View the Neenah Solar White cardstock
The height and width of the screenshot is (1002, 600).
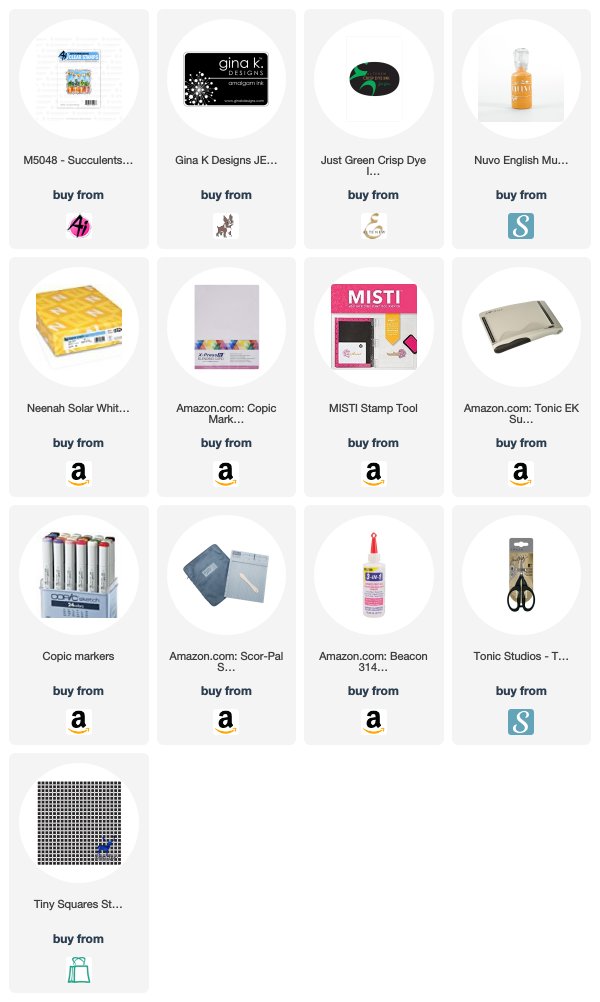pos(79,327)
